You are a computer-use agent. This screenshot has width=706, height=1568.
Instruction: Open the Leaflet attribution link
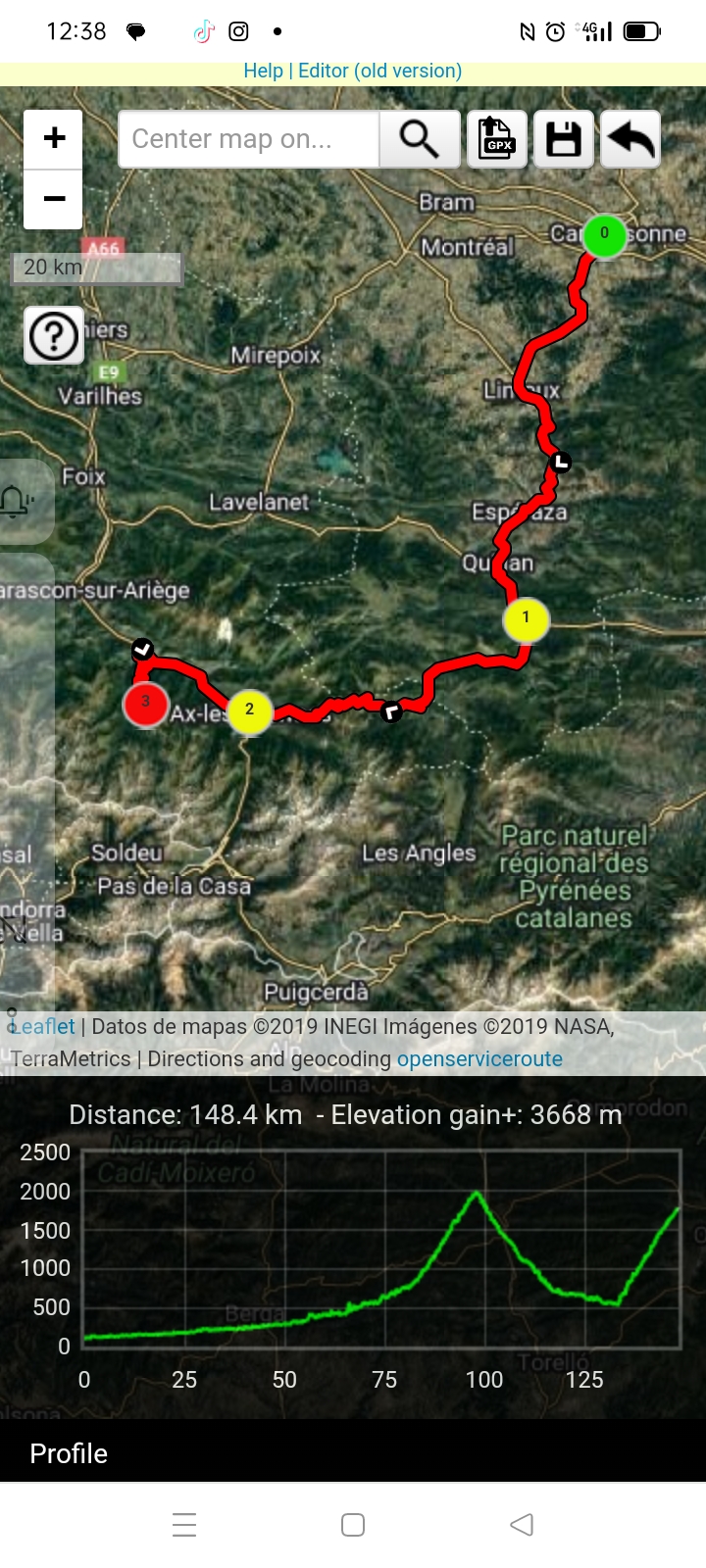tap(43, 1026)
